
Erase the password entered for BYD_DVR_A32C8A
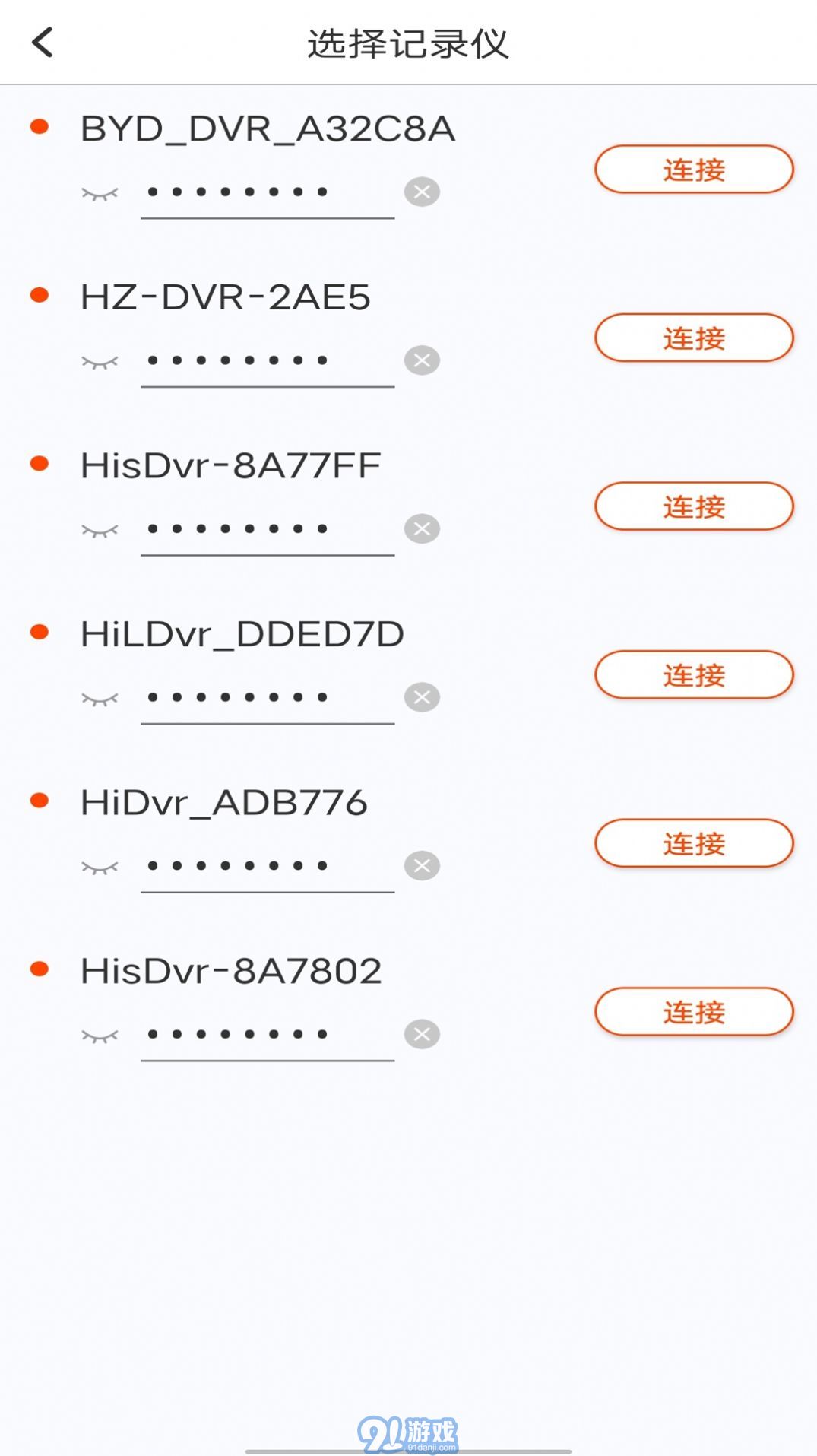pos(422,192)
